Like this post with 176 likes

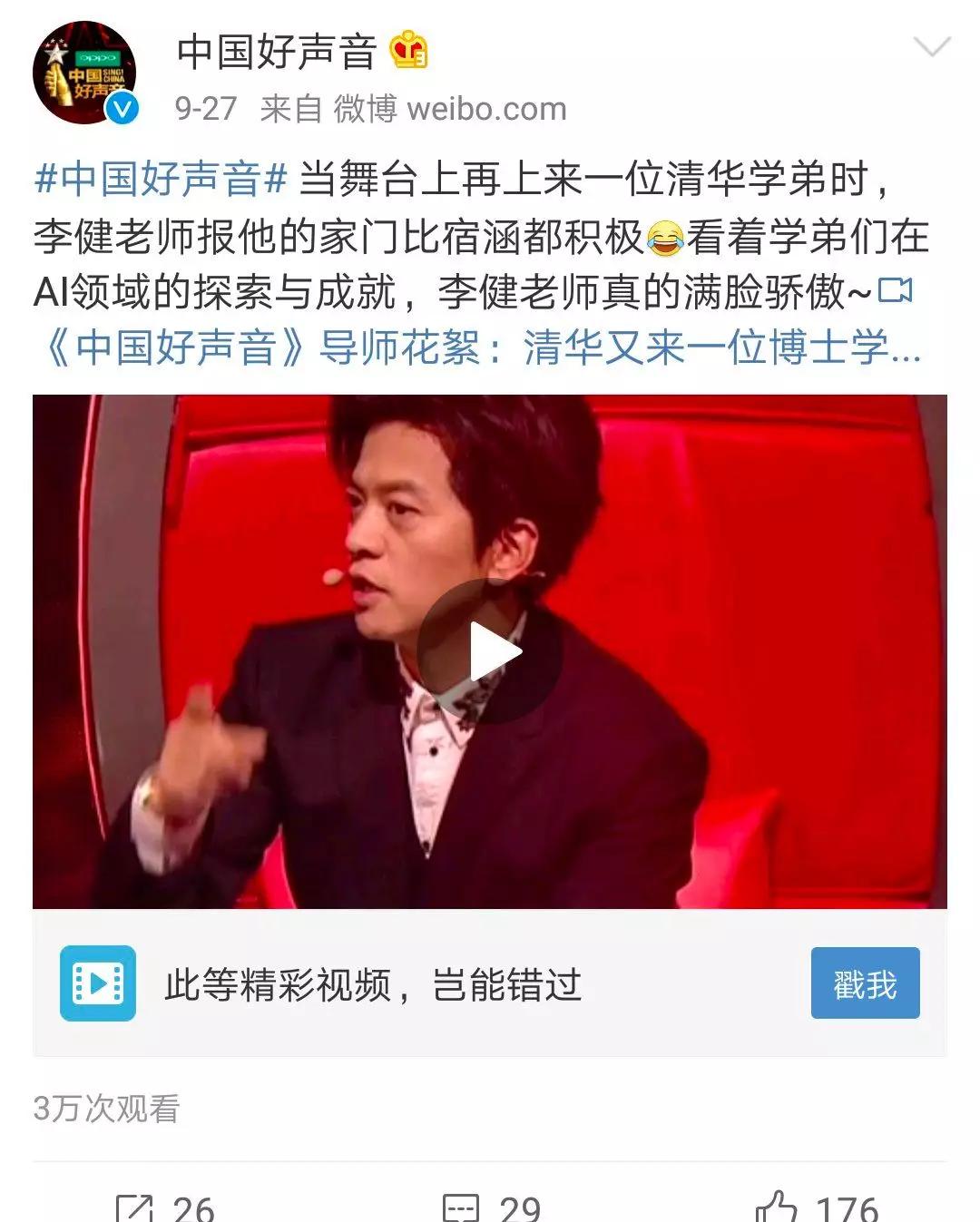816,1207
